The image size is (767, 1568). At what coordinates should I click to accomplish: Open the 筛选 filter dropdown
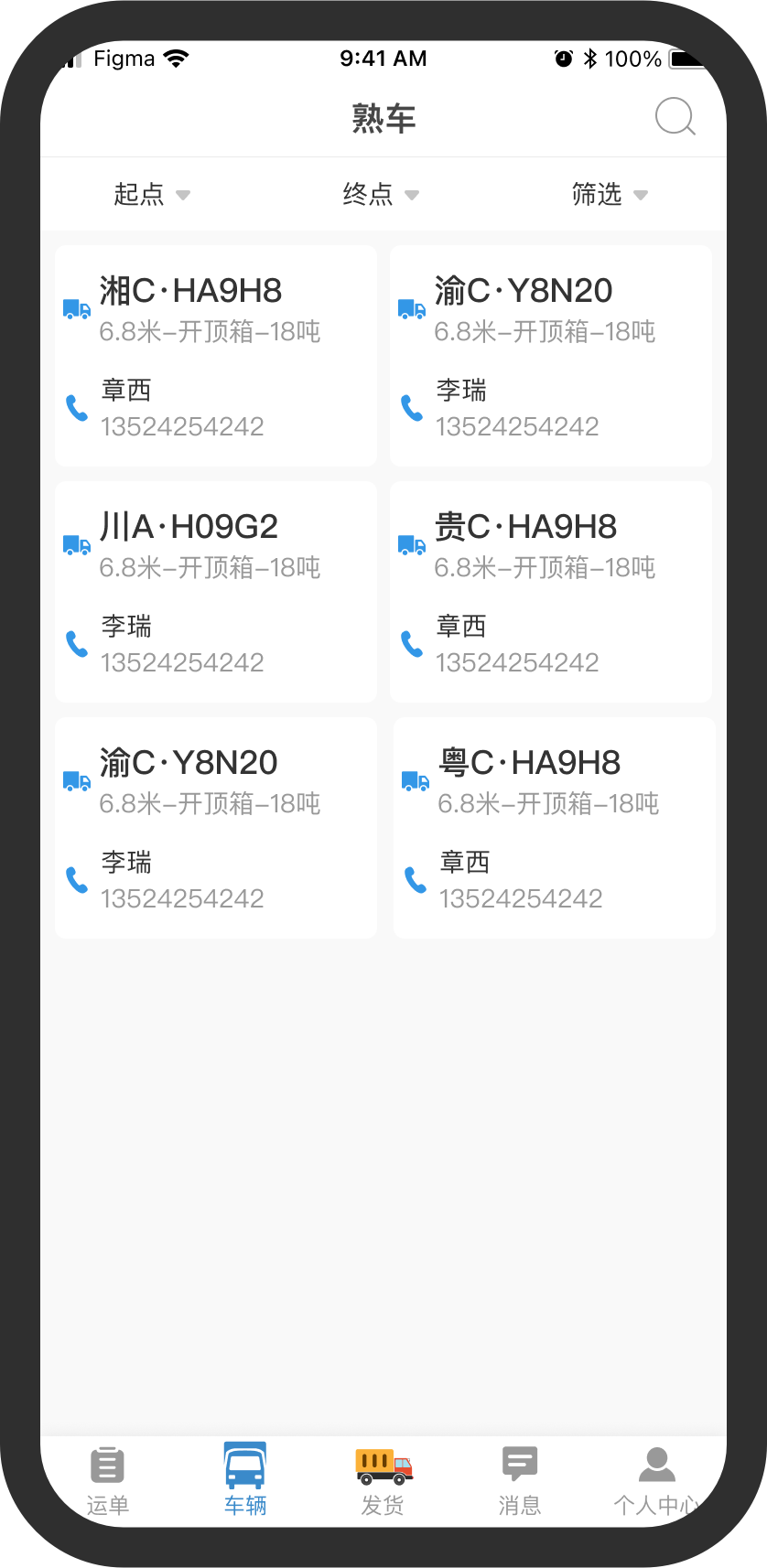610,194
